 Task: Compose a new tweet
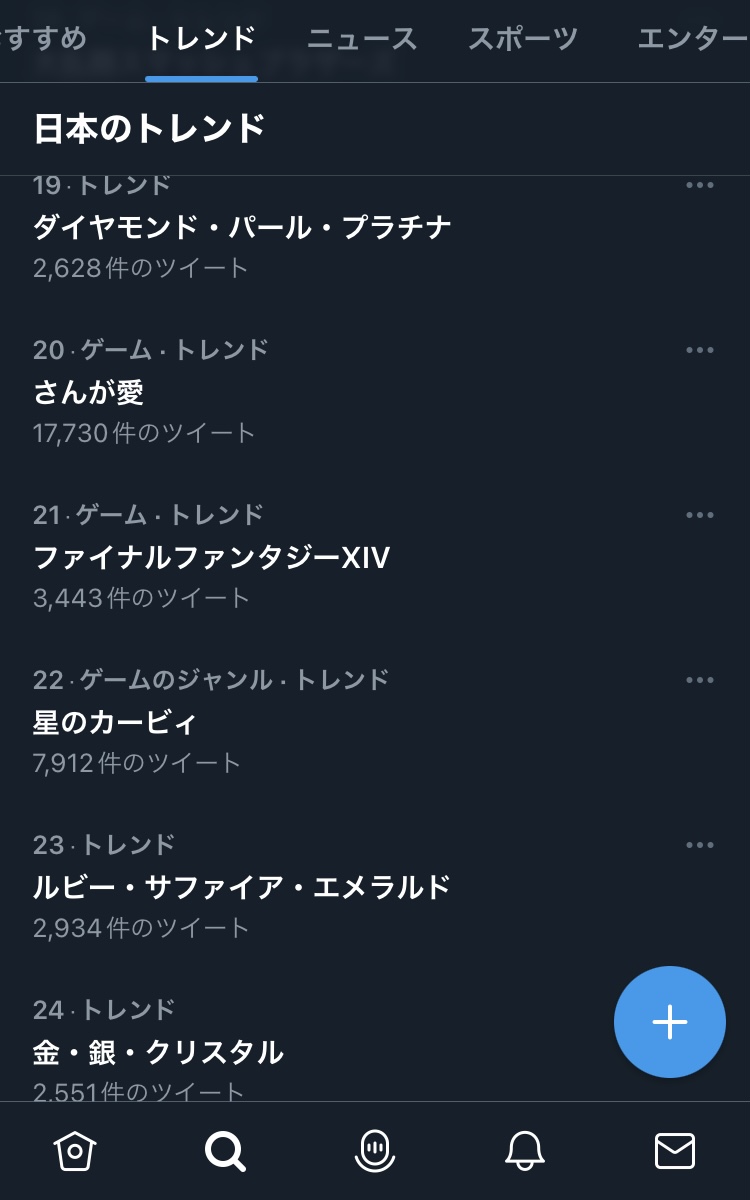(669, 1021)
